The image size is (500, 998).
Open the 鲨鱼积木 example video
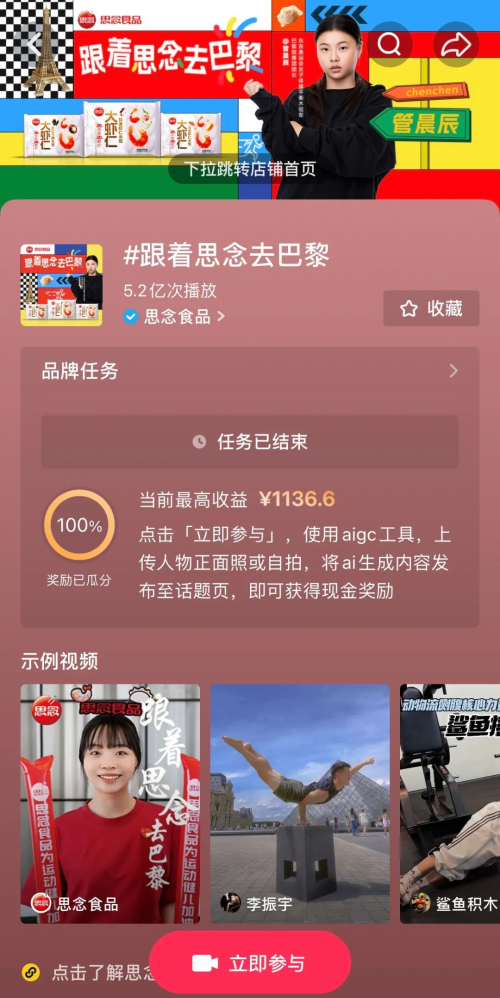pyautogui.click(x=450, y=804)
